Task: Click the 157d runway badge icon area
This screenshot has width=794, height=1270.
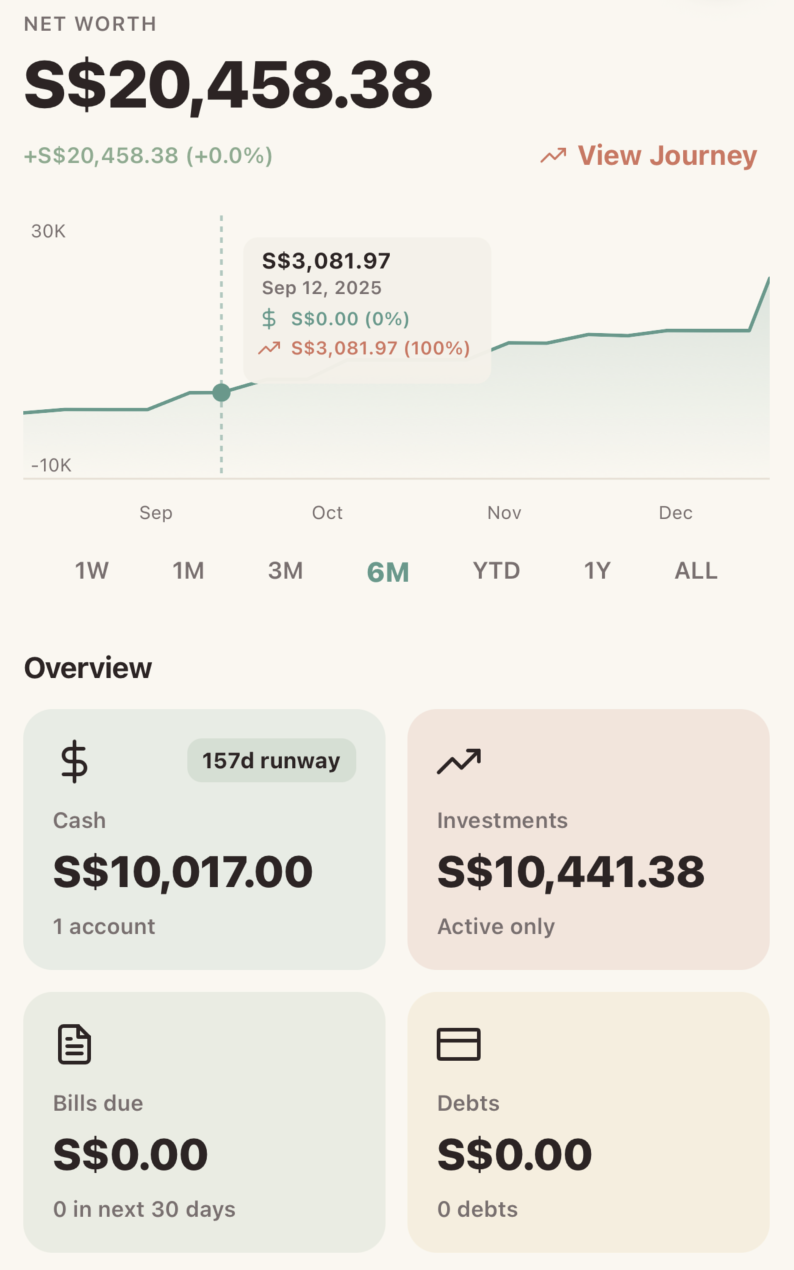Action: [270, 760]
